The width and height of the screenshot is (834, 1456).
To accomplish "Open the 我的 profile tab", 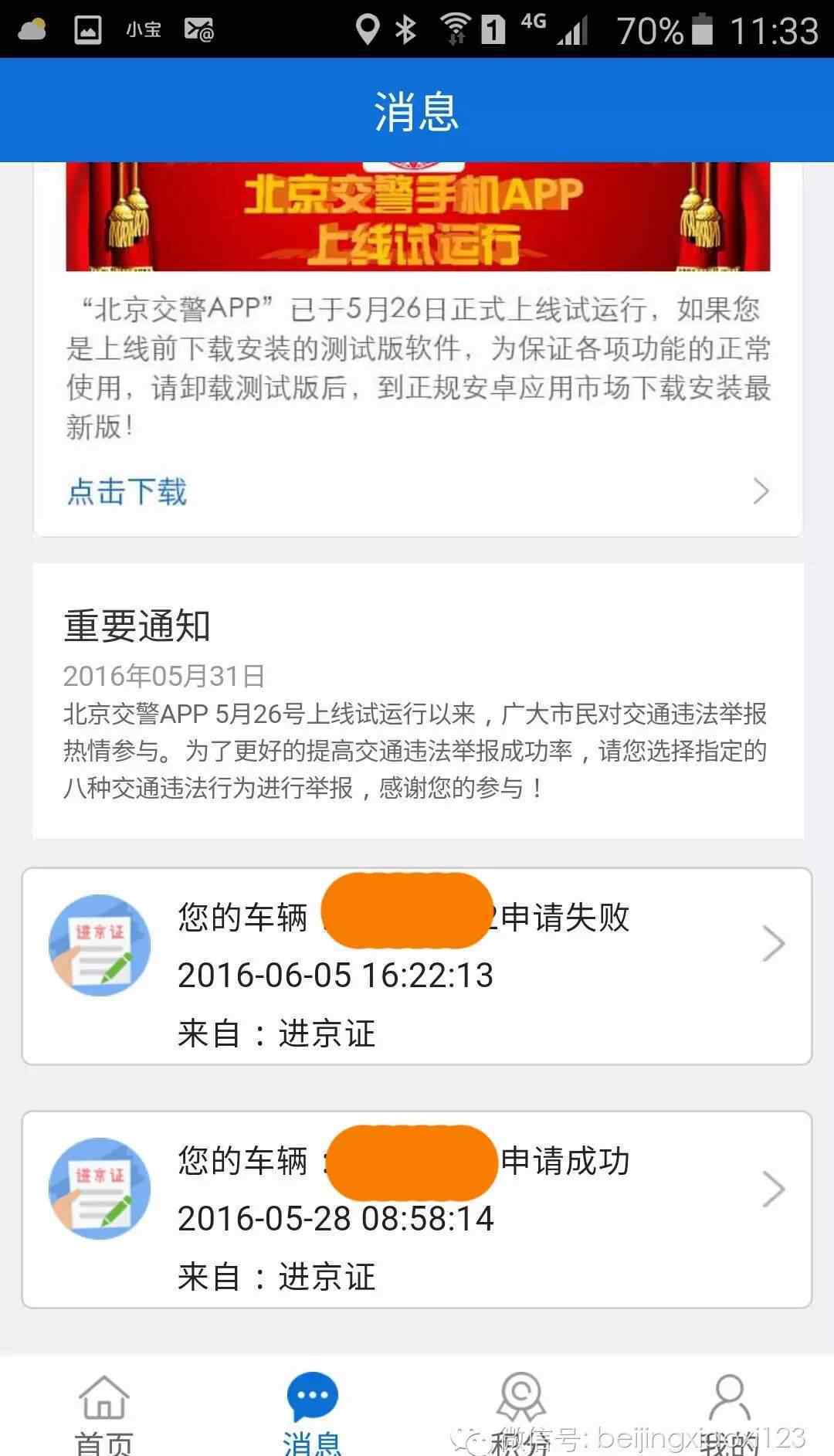I will pos(729,1412).
